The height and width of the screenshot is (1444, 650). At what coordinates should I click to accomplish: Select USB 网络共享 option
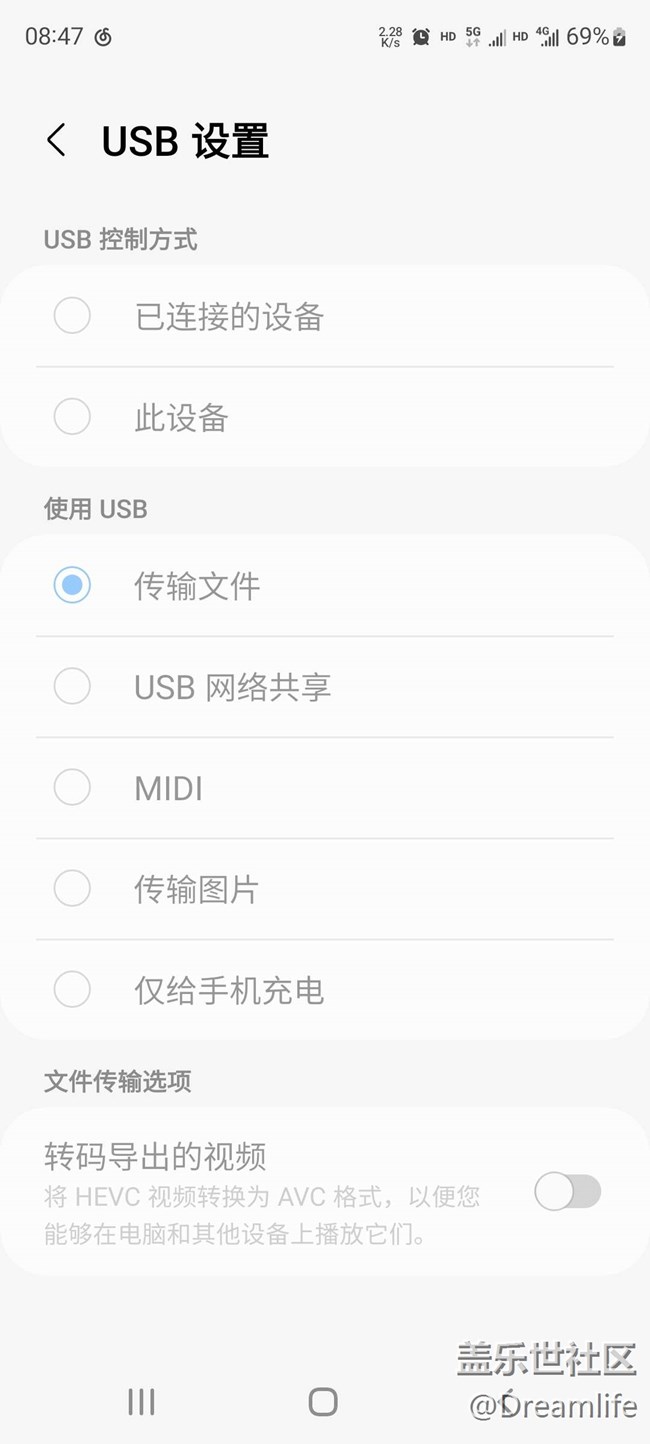[72, 687]
